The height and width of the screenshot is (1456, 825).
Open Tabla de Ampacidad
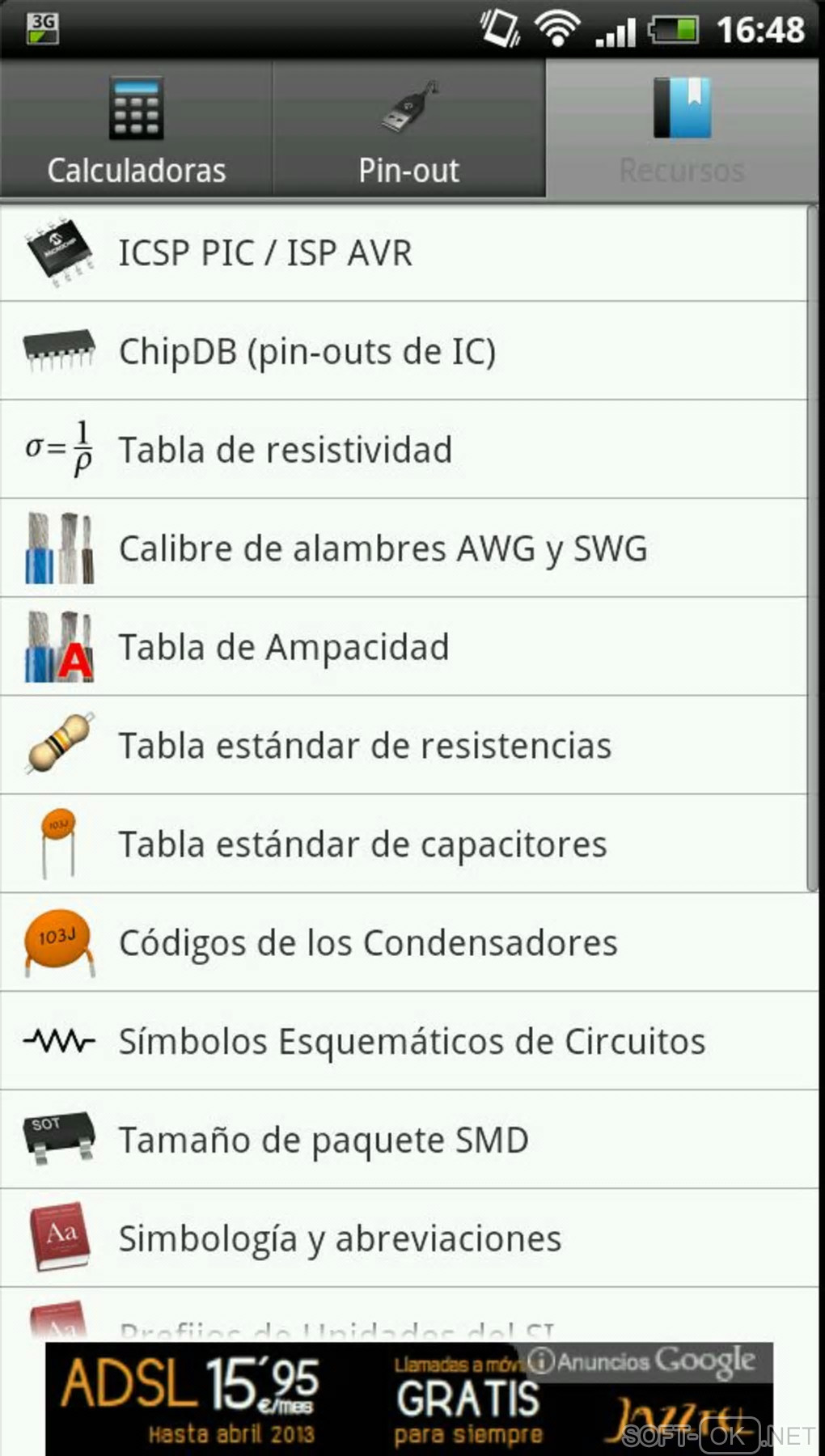tap(404, 647)
